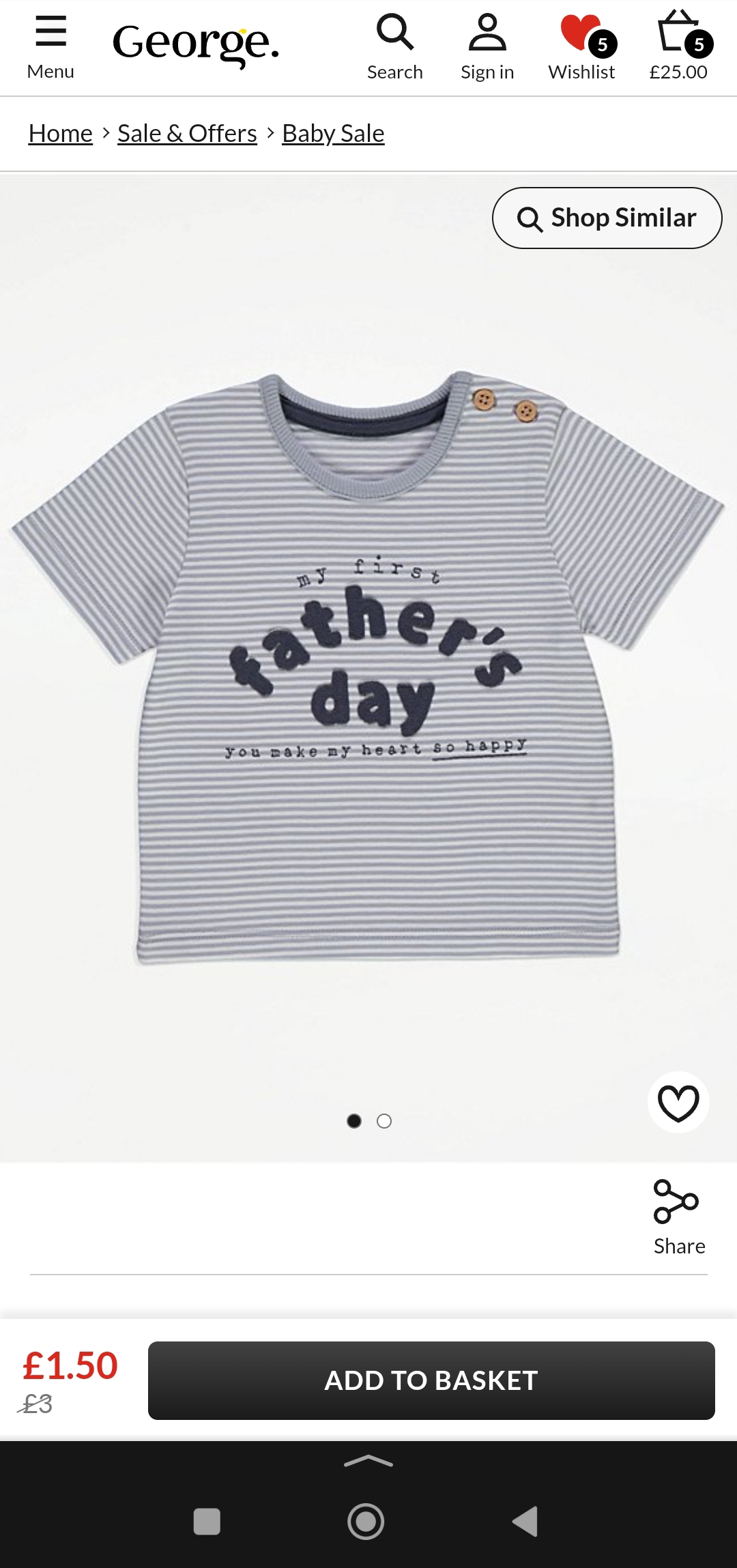Screen dimensions: 737x1568
Task: View the basket showing £25.00
Action: [678, 48]
